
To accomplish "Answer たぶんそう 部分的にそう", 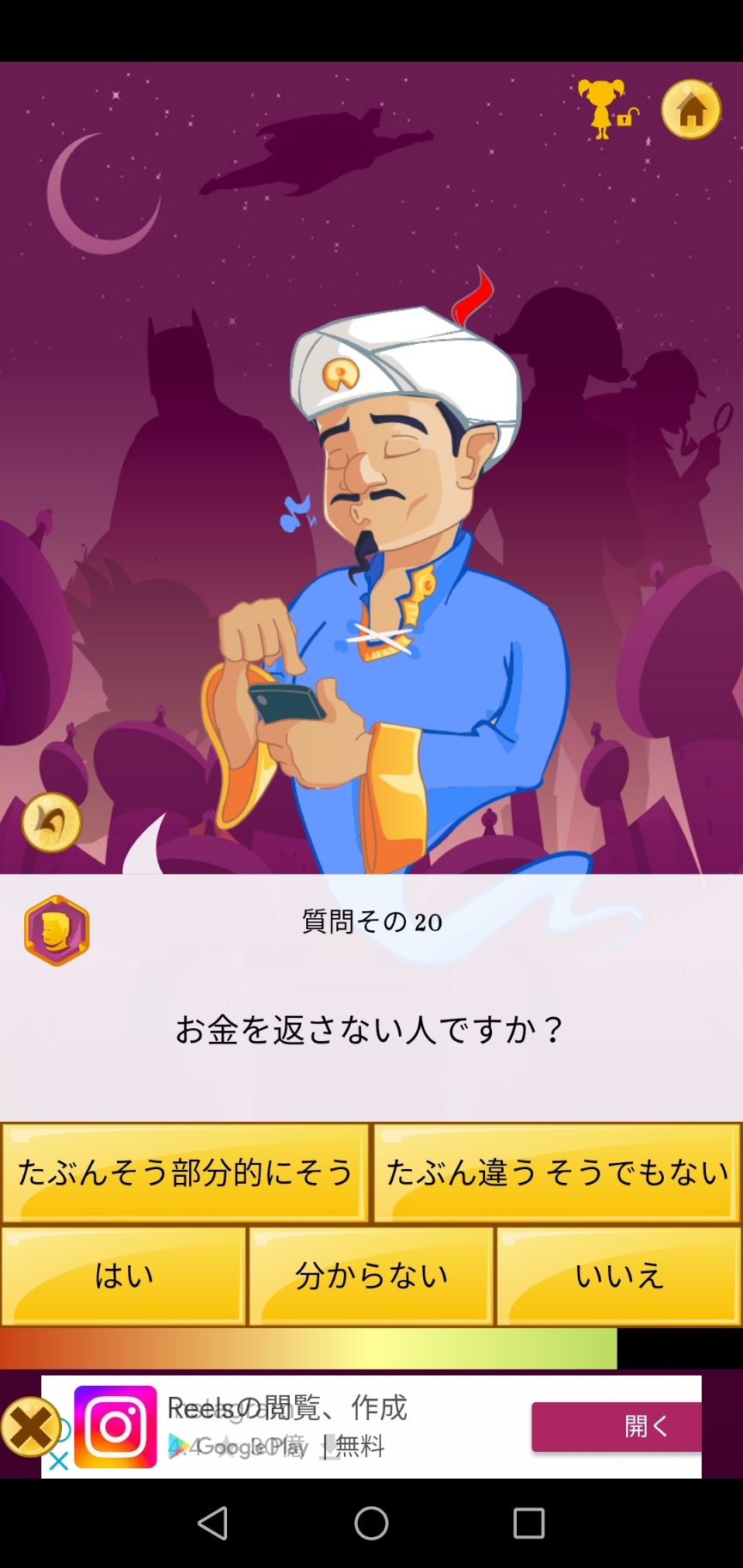I will point(186,1173).
